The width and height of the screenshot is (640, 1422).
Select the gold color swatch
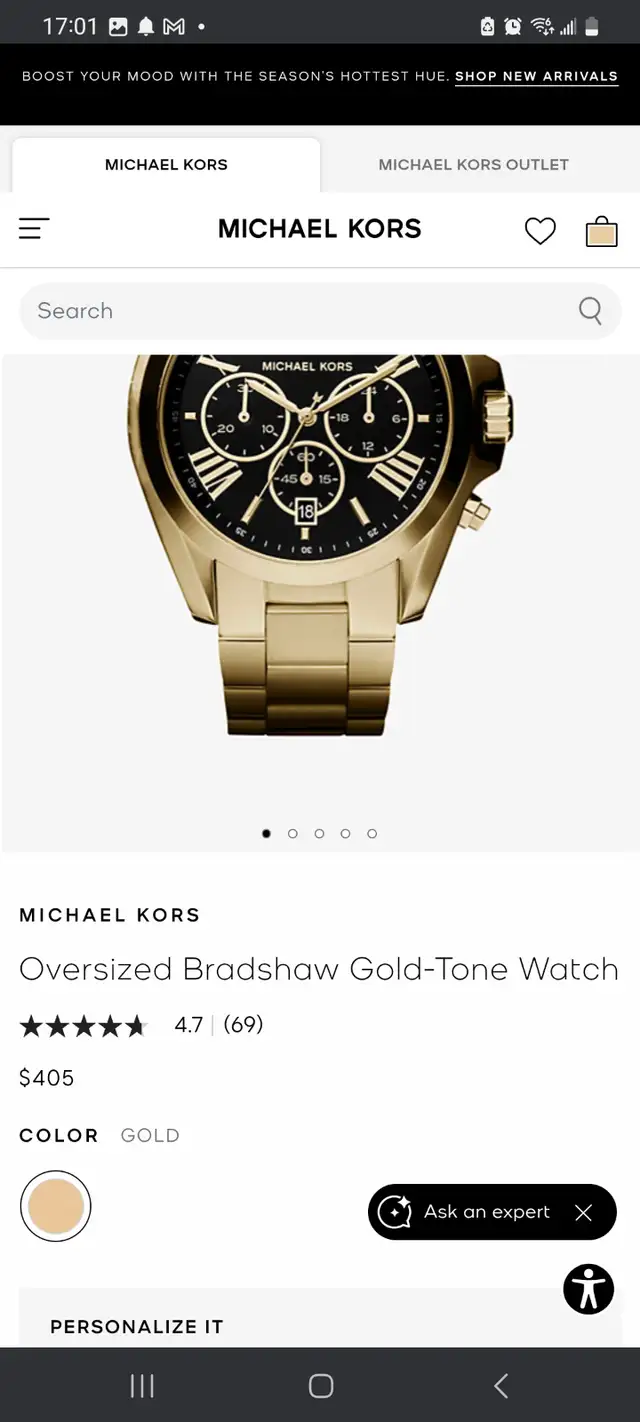(56, 1206)
